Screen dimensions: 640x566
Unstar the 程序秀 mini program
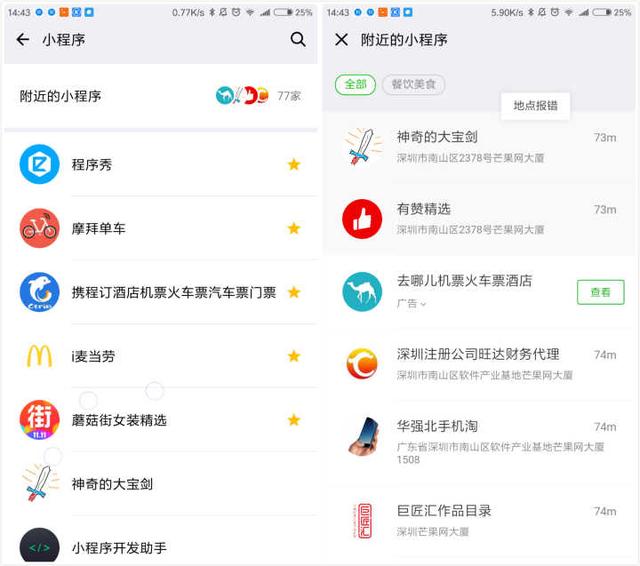[x=294, y=164]
